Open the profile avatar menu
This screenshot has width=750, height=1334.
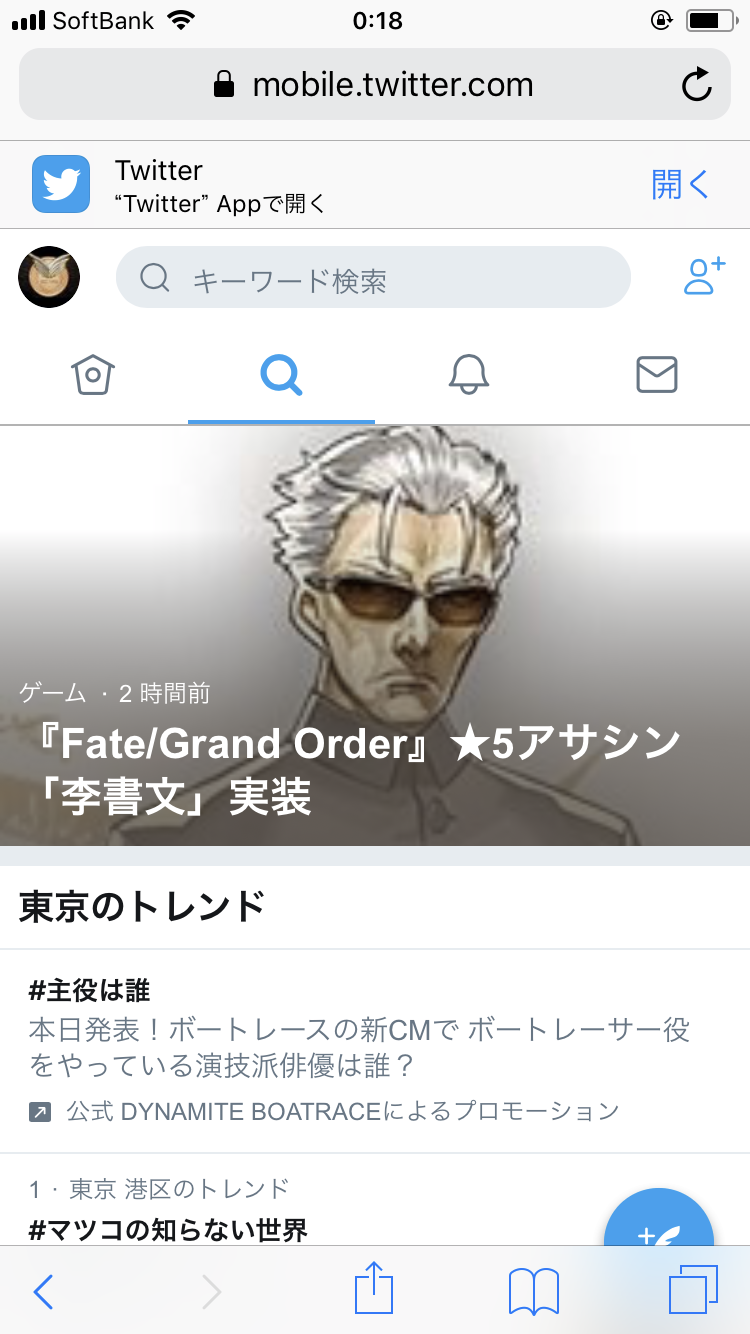tap(49, 277)
